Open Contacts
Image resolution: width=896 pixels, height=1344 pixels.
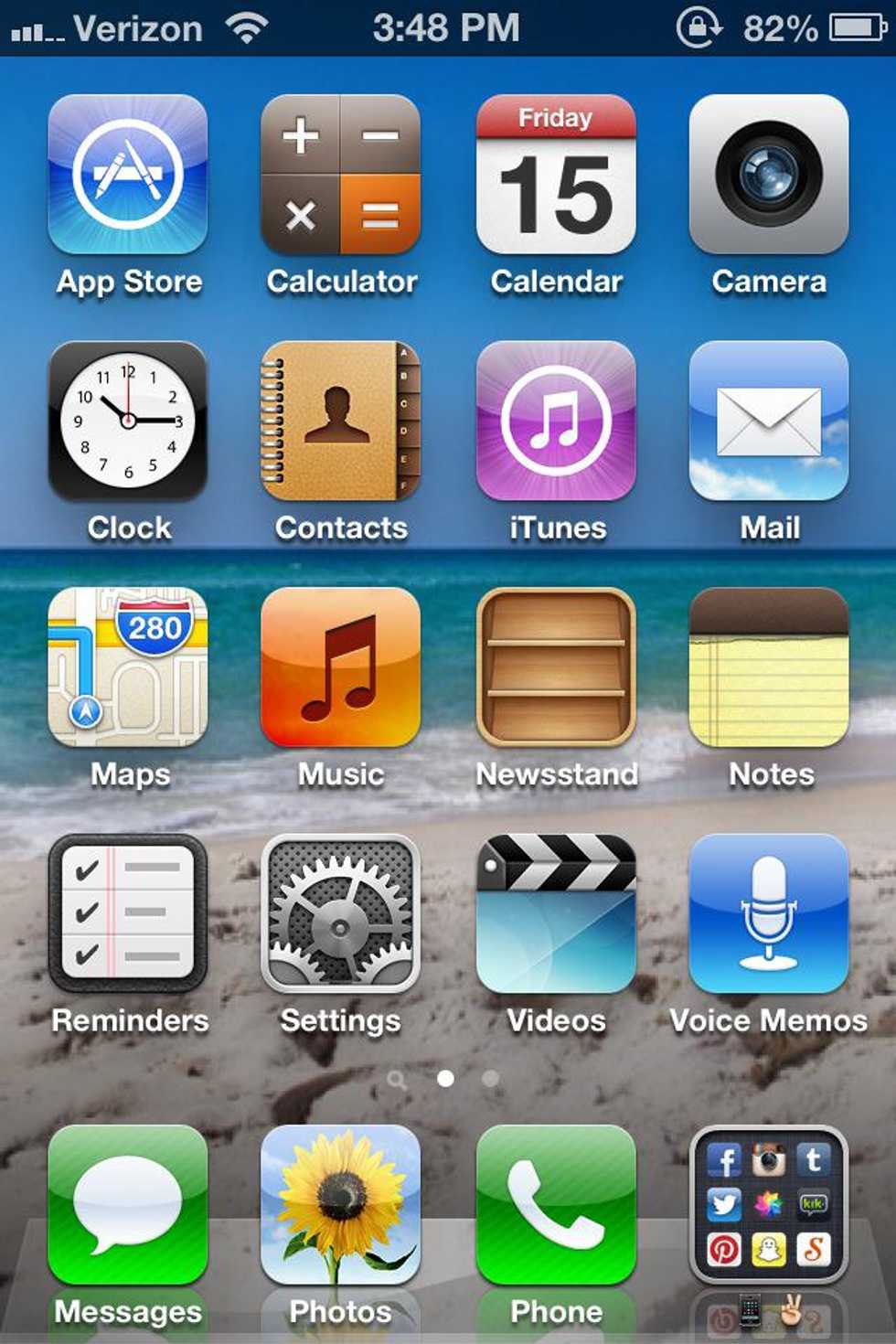coord(341,421)
